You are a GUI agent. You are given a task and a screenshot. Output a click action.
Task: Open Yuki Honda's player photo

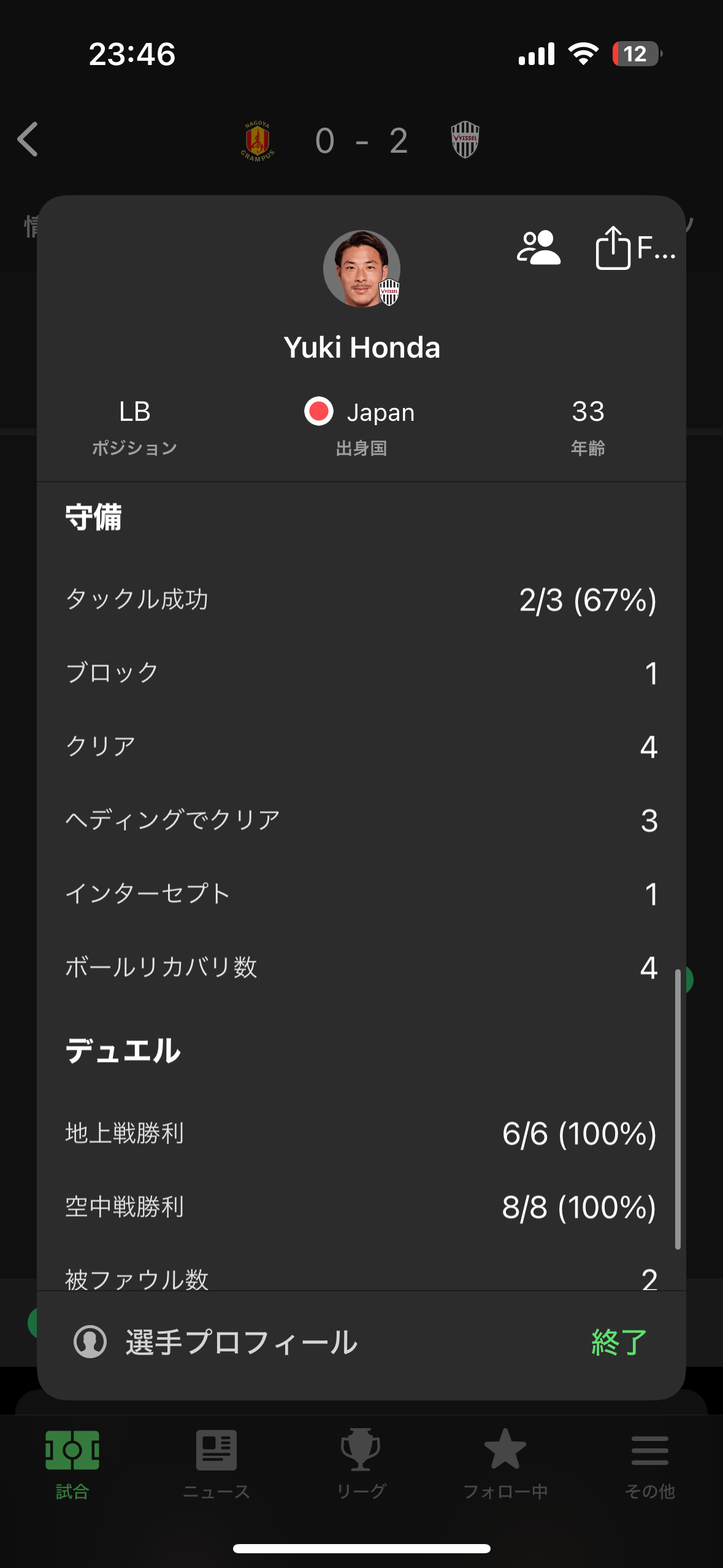pos(362,269)
